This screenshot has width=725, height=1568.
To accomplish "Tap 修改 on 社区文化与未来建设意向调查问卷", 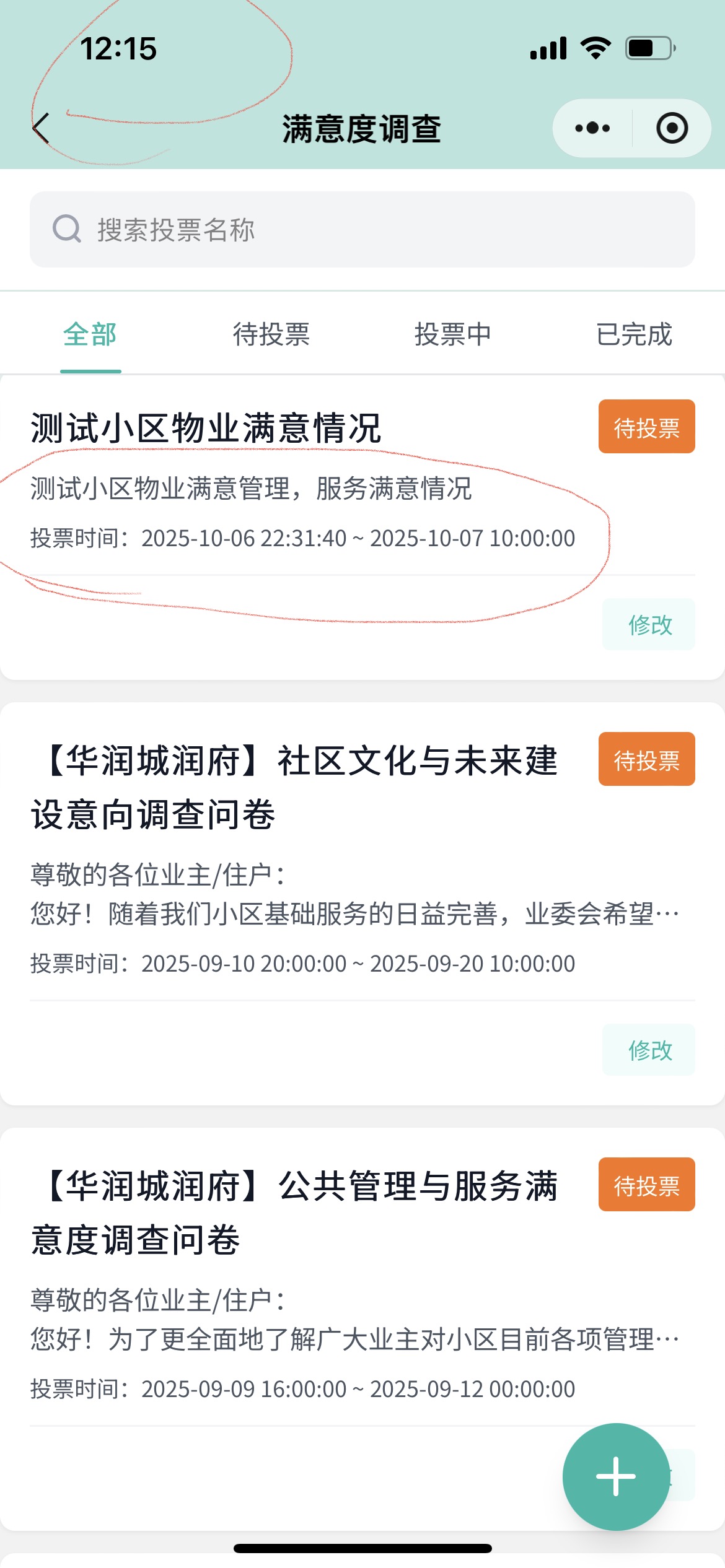I will [x=649, y=1050].
